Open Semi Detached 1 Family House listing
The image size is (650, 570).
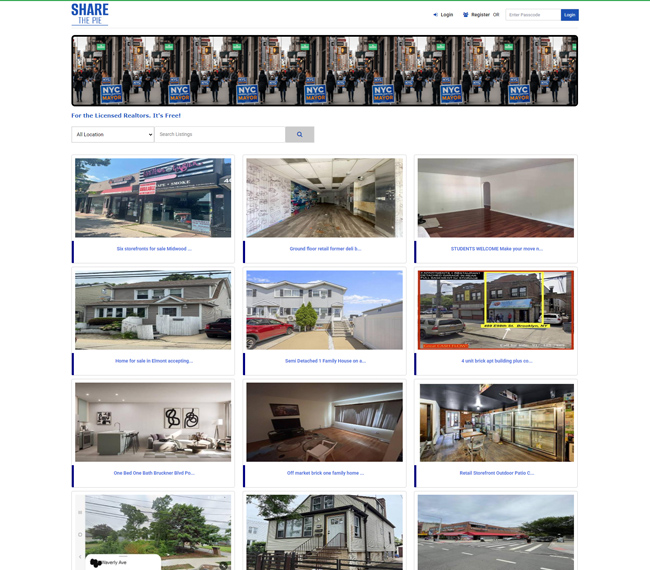pyautogui.click(x=325, y=360)
